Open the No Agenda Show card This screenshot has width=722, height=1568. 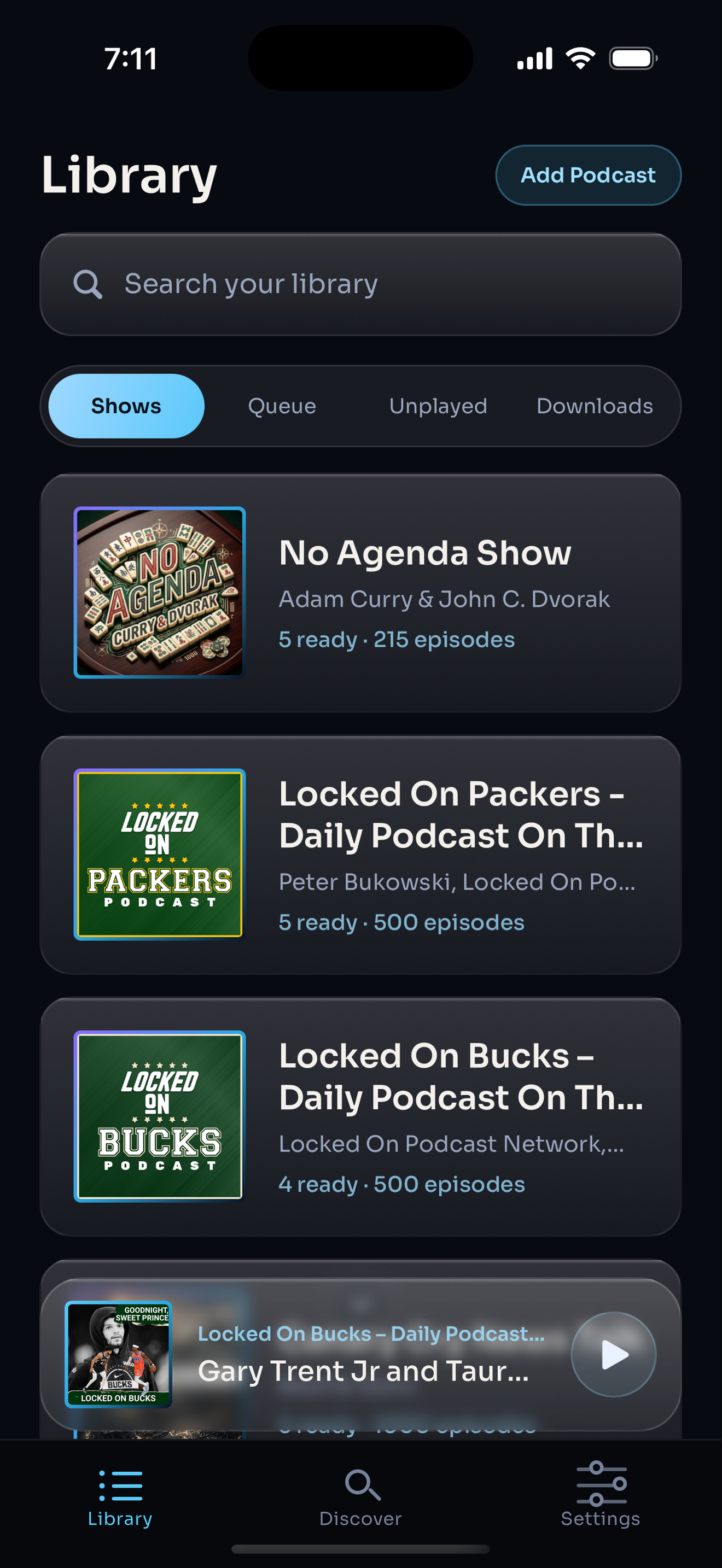[360, 593]
